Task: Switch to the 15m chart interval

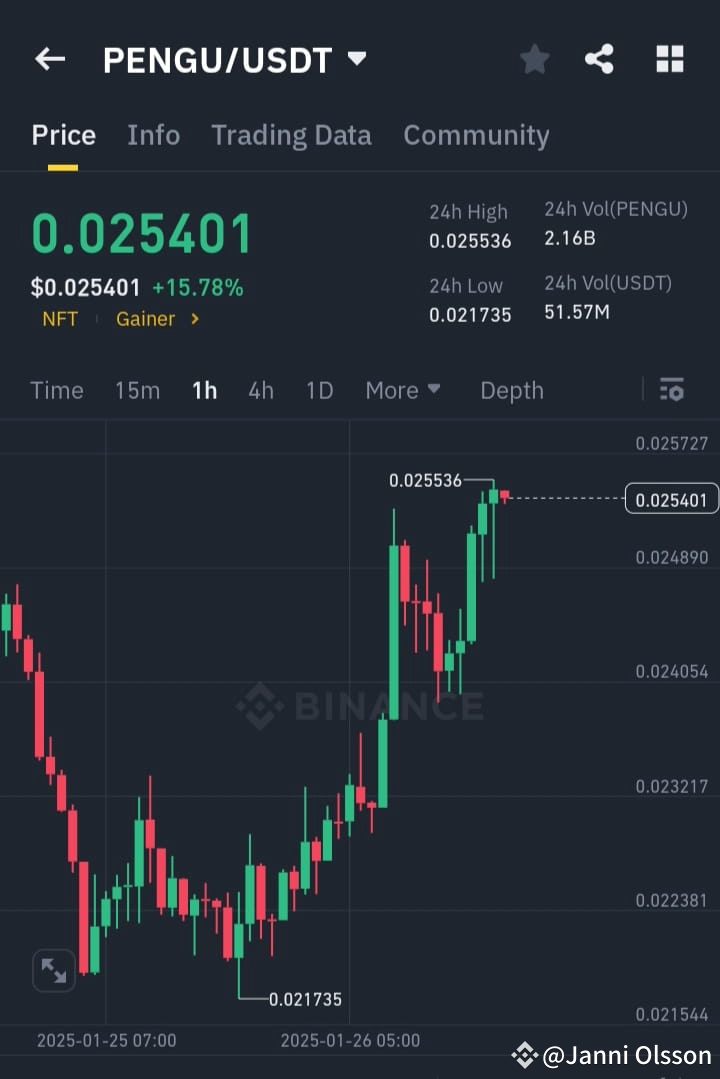Action: [137, 390]
